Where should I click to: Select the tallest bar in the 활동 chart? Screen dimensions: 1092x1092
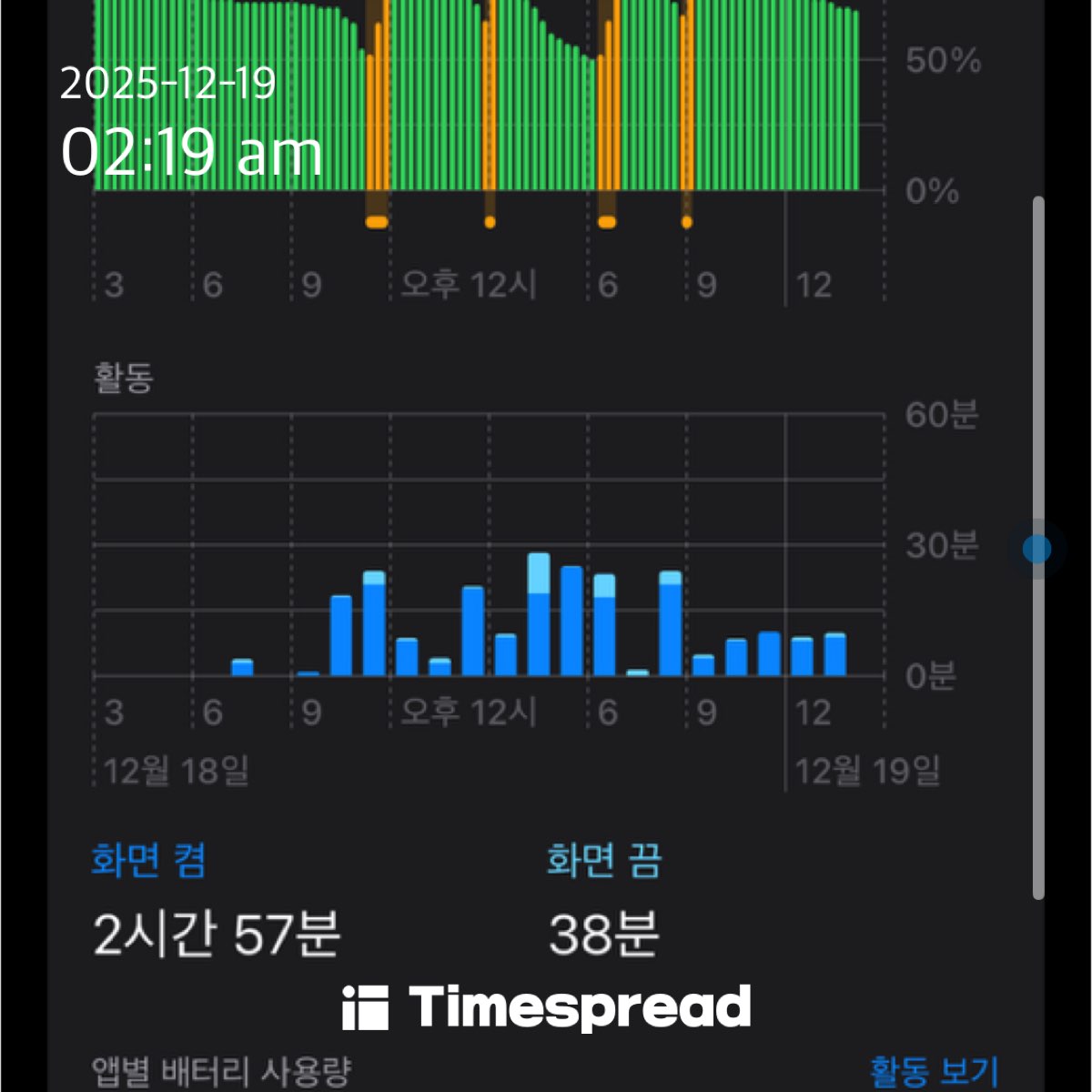click(x=539, y=615)
